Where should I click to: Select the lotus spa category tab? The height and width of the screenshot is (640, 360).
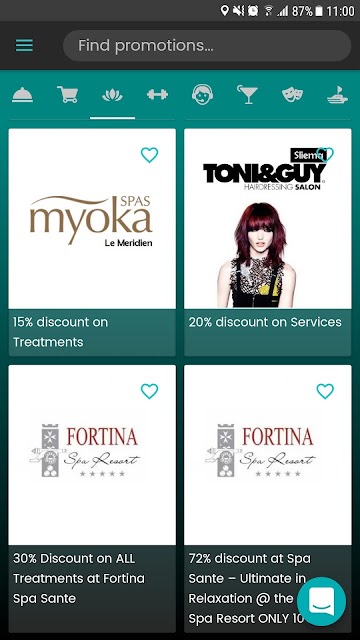(112, 95)
